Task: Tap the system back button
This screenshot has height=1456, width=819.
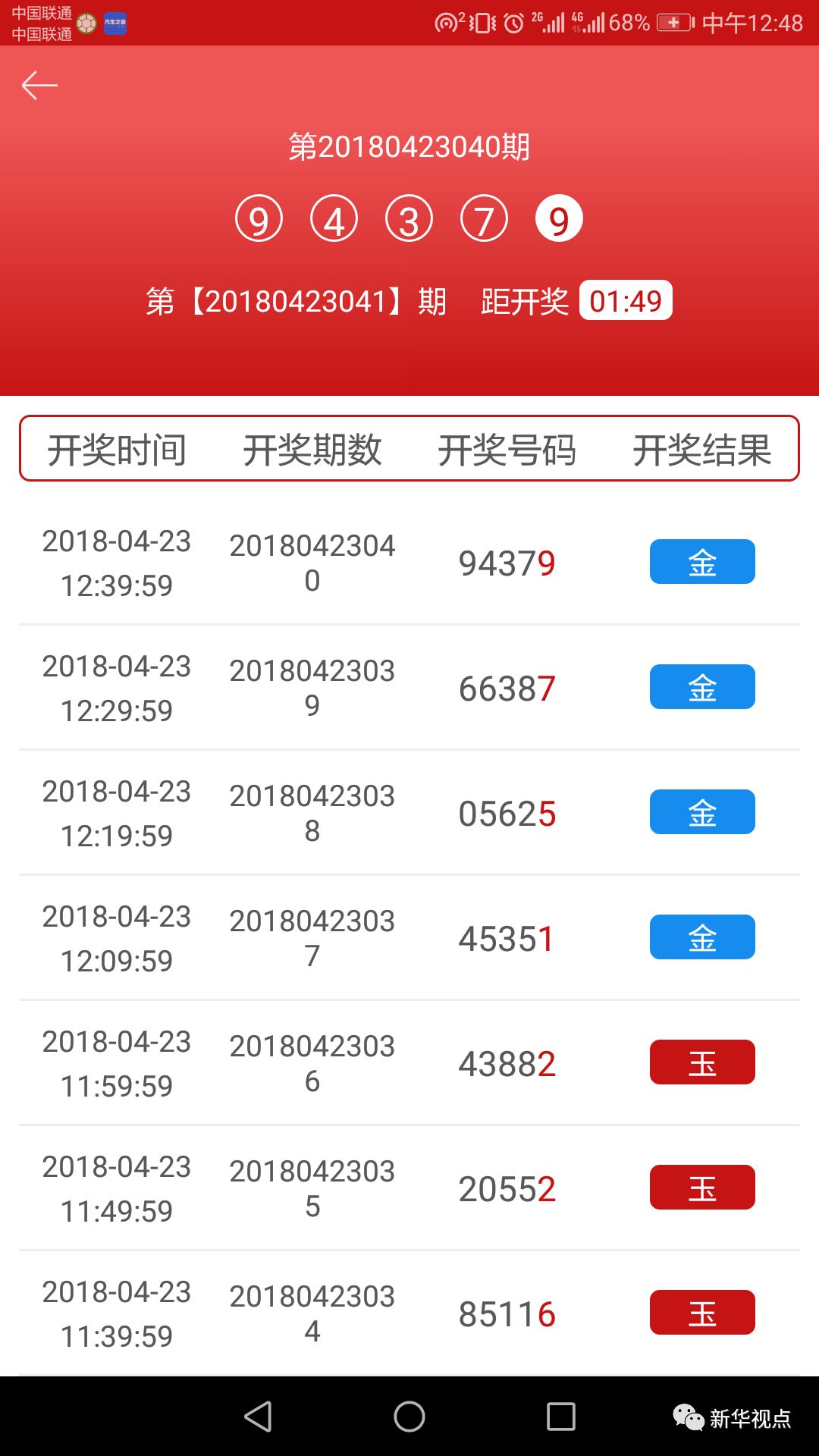Action: [x=258, y=1416]
